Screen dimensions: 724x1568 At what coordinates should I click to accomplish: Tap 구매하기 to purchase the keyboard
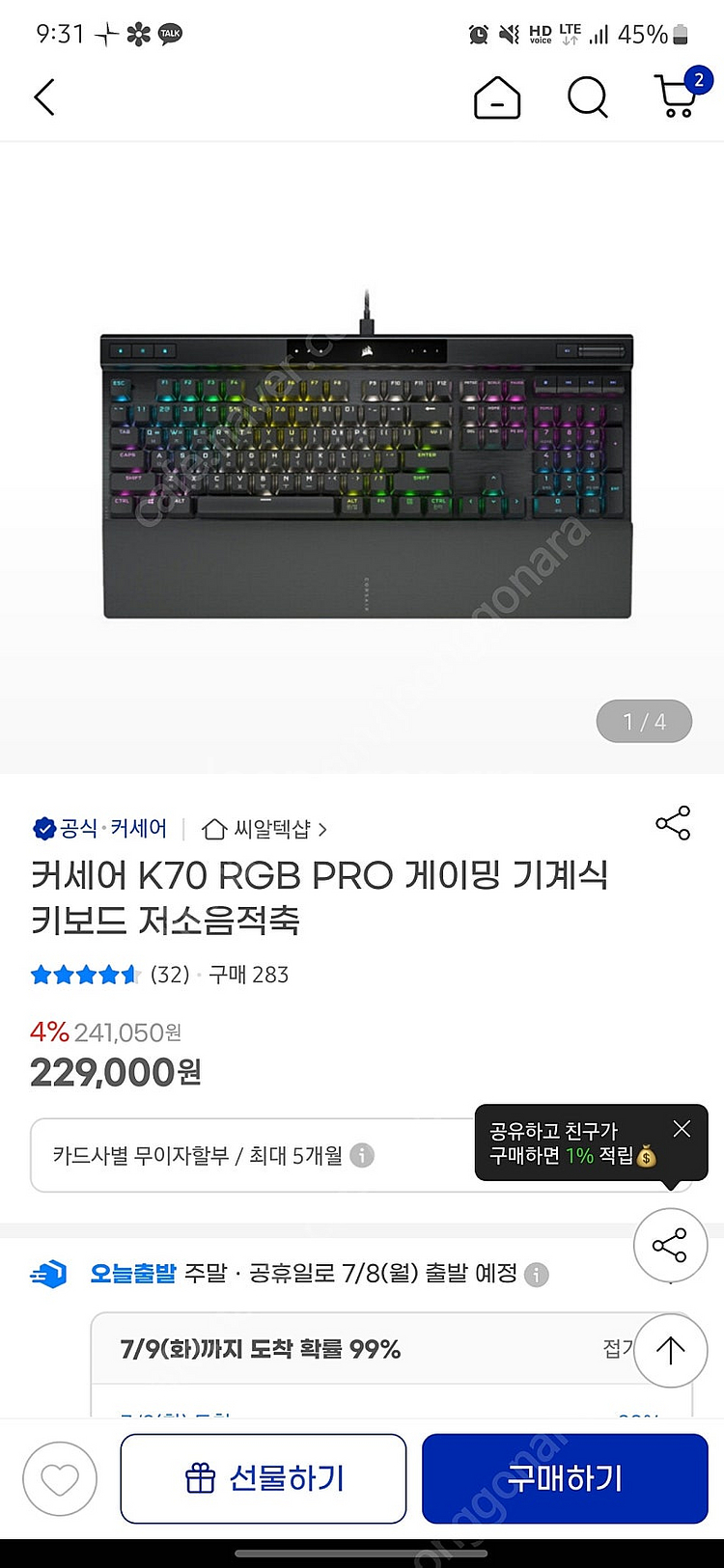pyautogui.click(x=565, y=1478)
